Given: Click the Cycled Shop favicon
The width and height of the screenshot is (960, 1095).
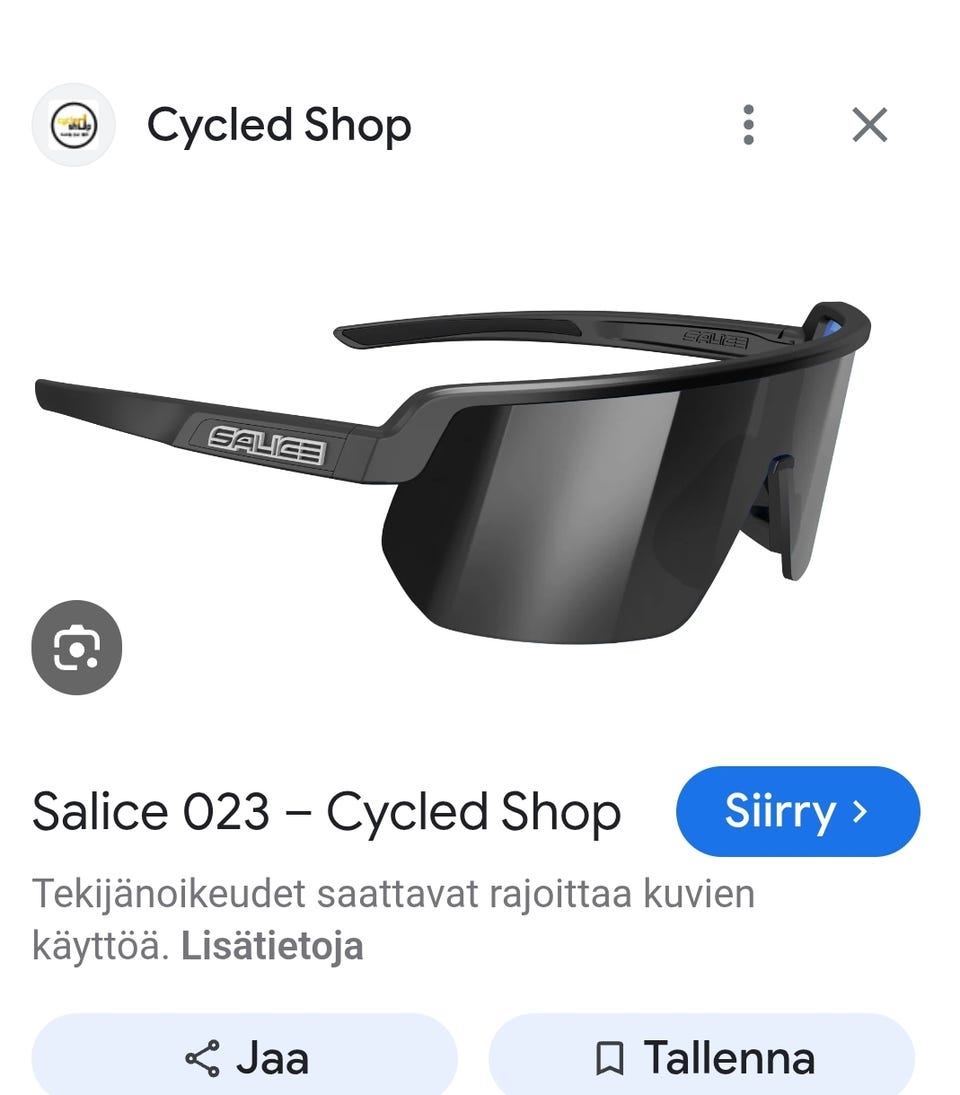Looking at the screenshot, I should tap(75, 124).
